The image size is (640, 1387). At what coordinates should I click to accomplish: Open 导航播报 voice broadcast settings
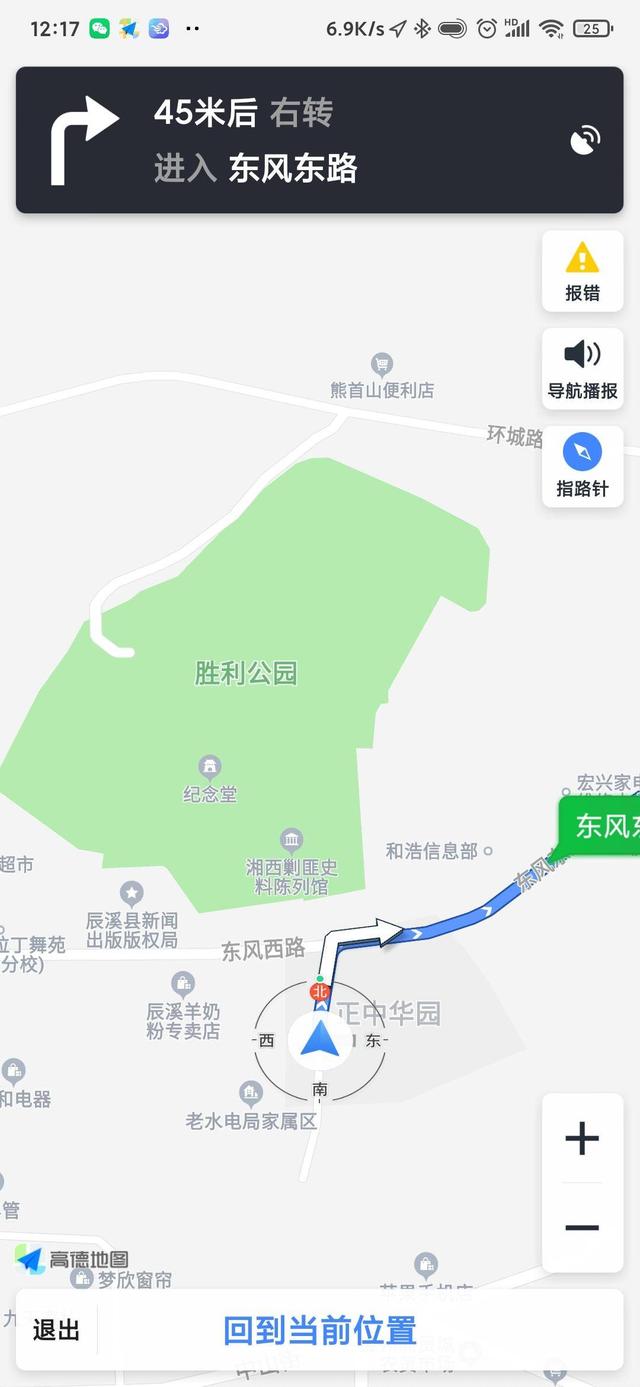[582, 367]
